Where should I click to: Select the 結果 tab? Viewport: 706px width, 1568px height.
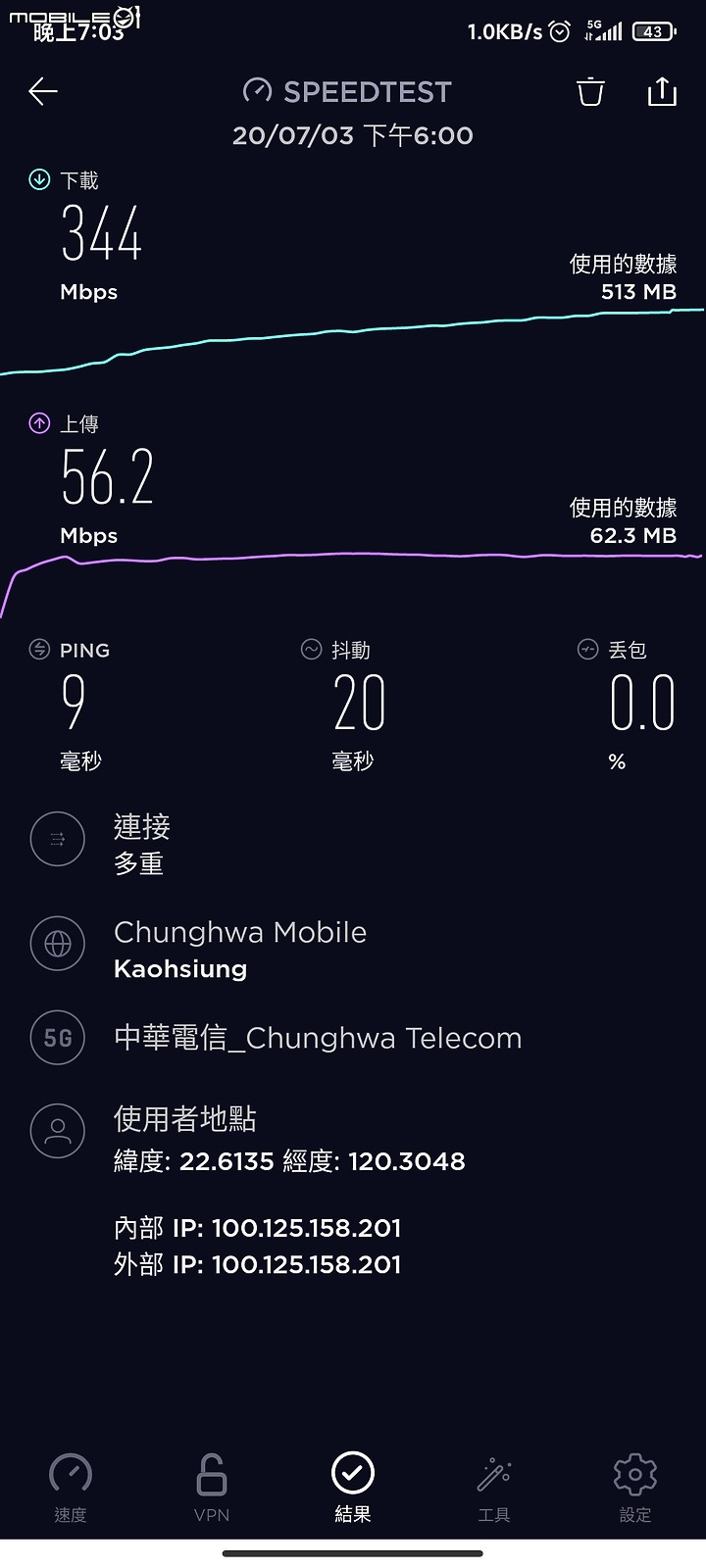click(x=353, y=1488)
